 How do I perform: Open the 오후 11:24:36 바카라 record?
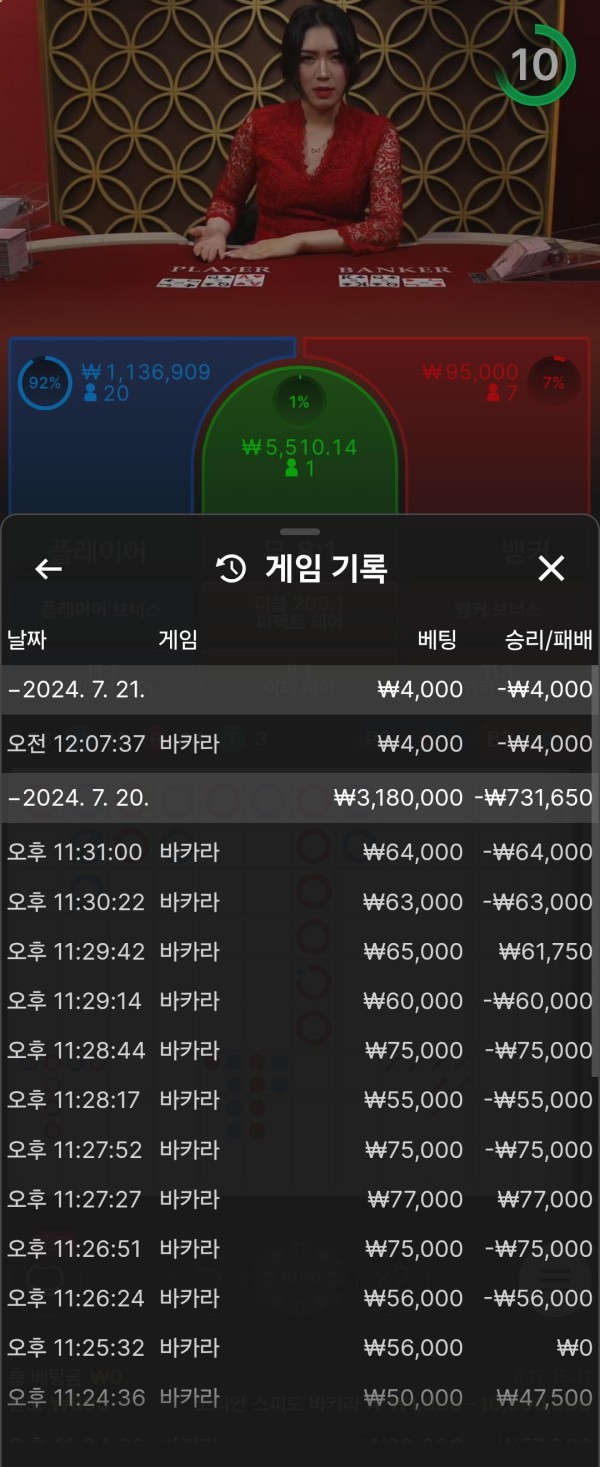(300, 1397)
